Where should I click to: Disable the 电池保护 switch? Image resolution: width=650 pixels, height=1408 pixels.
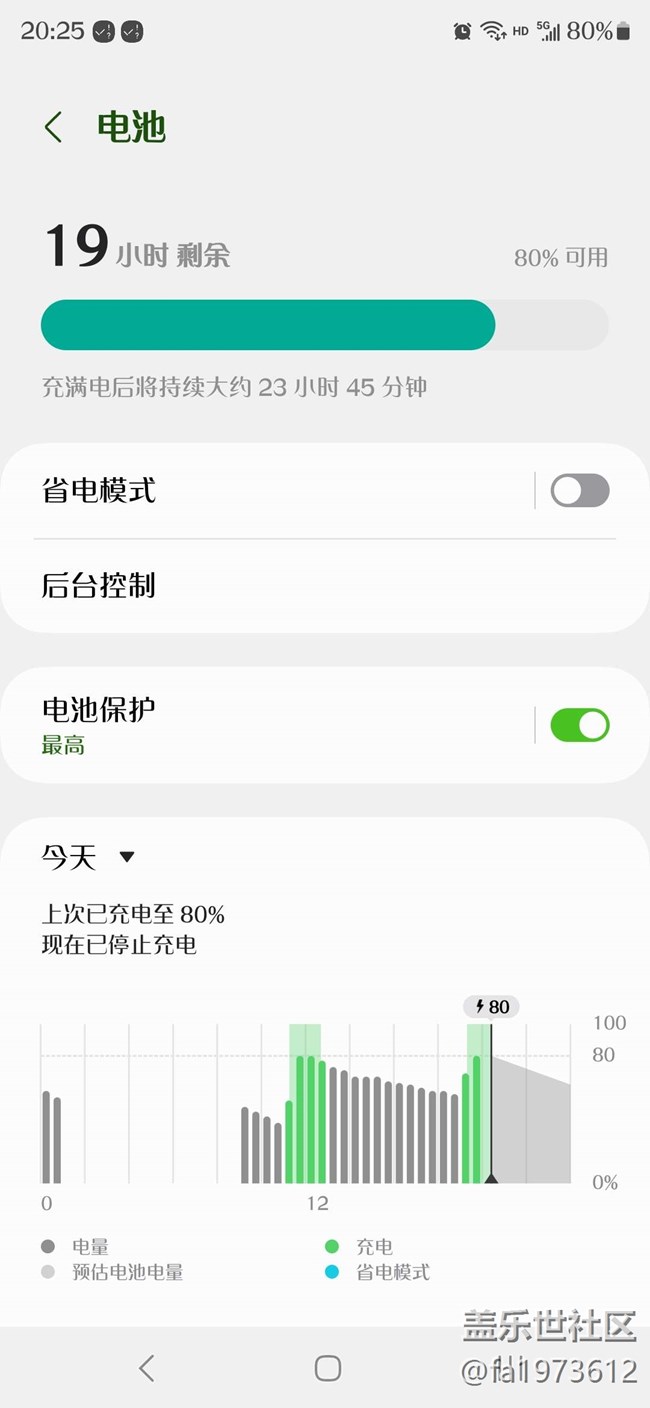580,725
